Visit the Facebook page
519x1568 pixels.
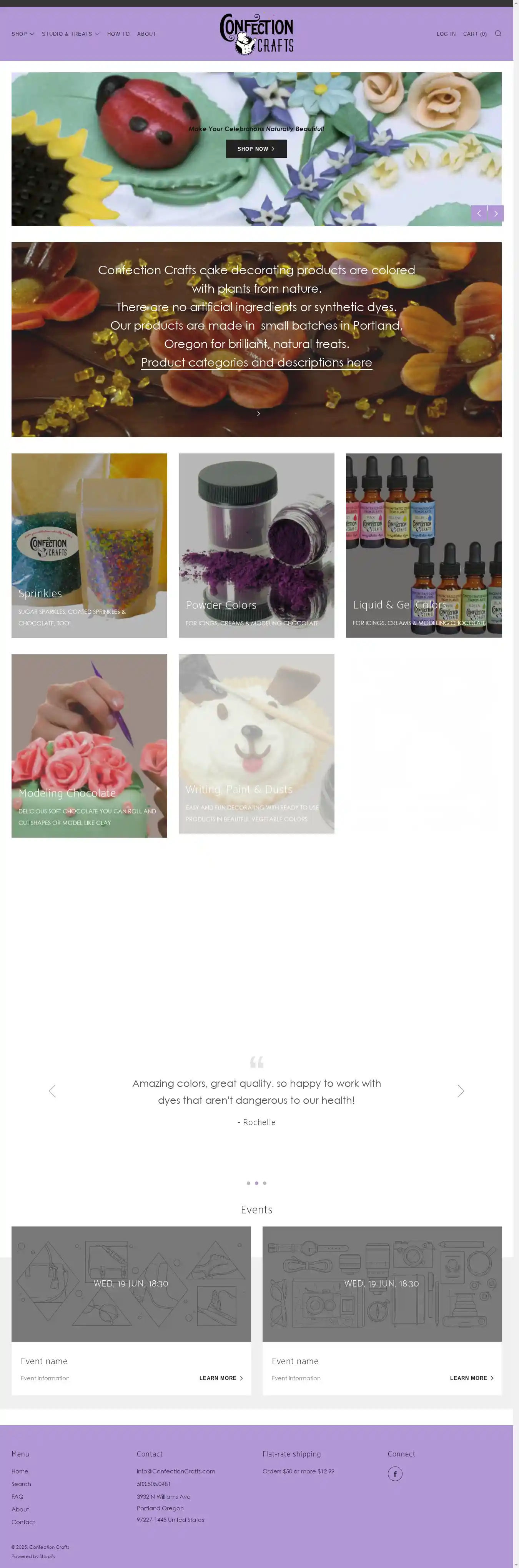click(395, 1474)
